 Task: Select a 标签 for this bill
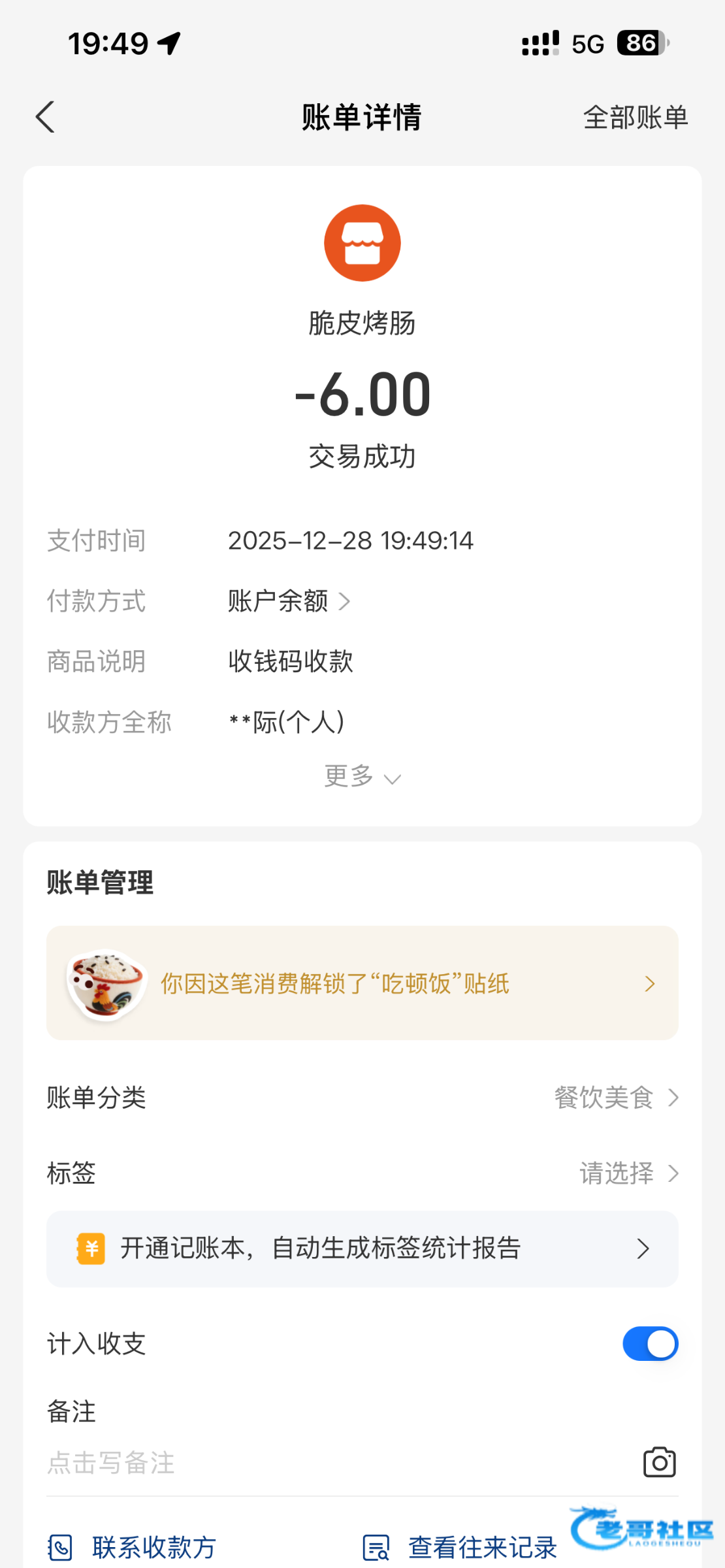pos(628,1173)
